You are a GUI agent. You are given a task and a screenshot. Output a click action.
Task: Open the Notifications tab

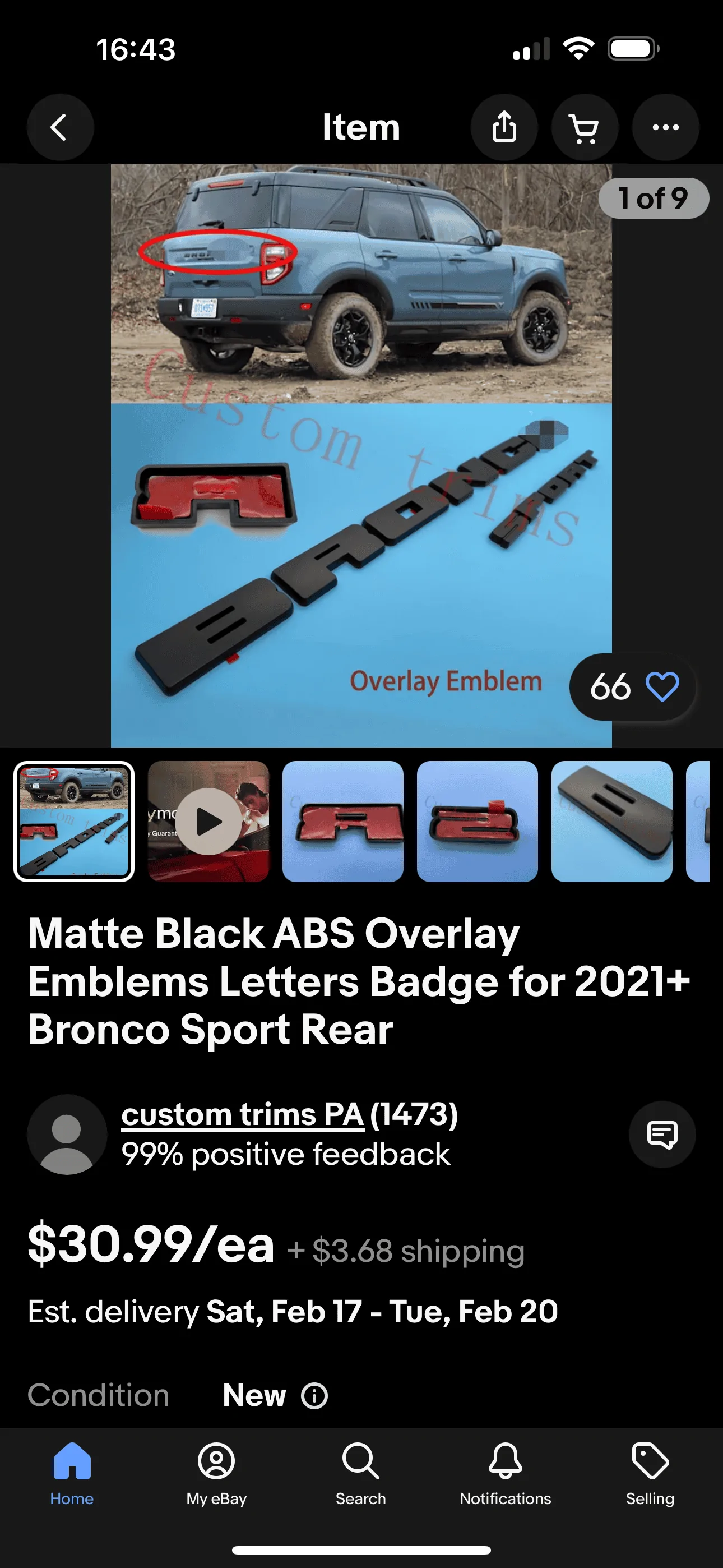pyautogui.click(x=505, y=1473)
